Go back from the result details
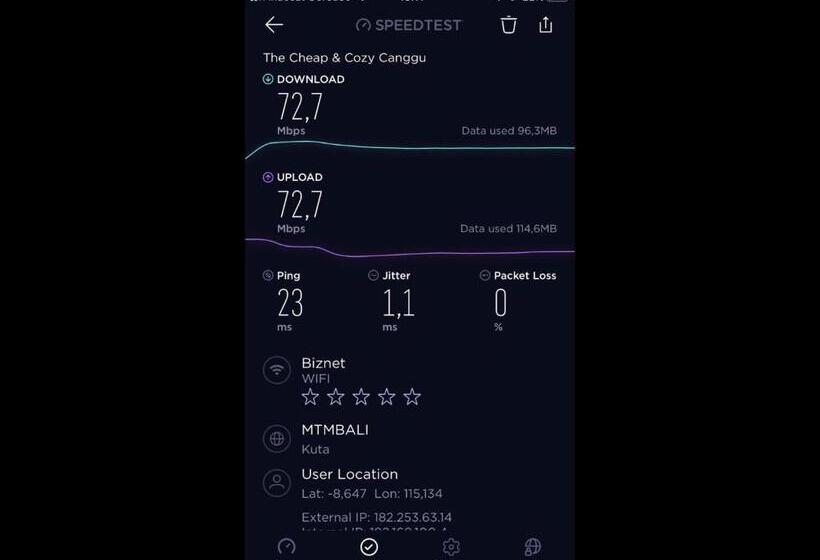The width and height of the screenshot is (820, 560). pos(274,25)
